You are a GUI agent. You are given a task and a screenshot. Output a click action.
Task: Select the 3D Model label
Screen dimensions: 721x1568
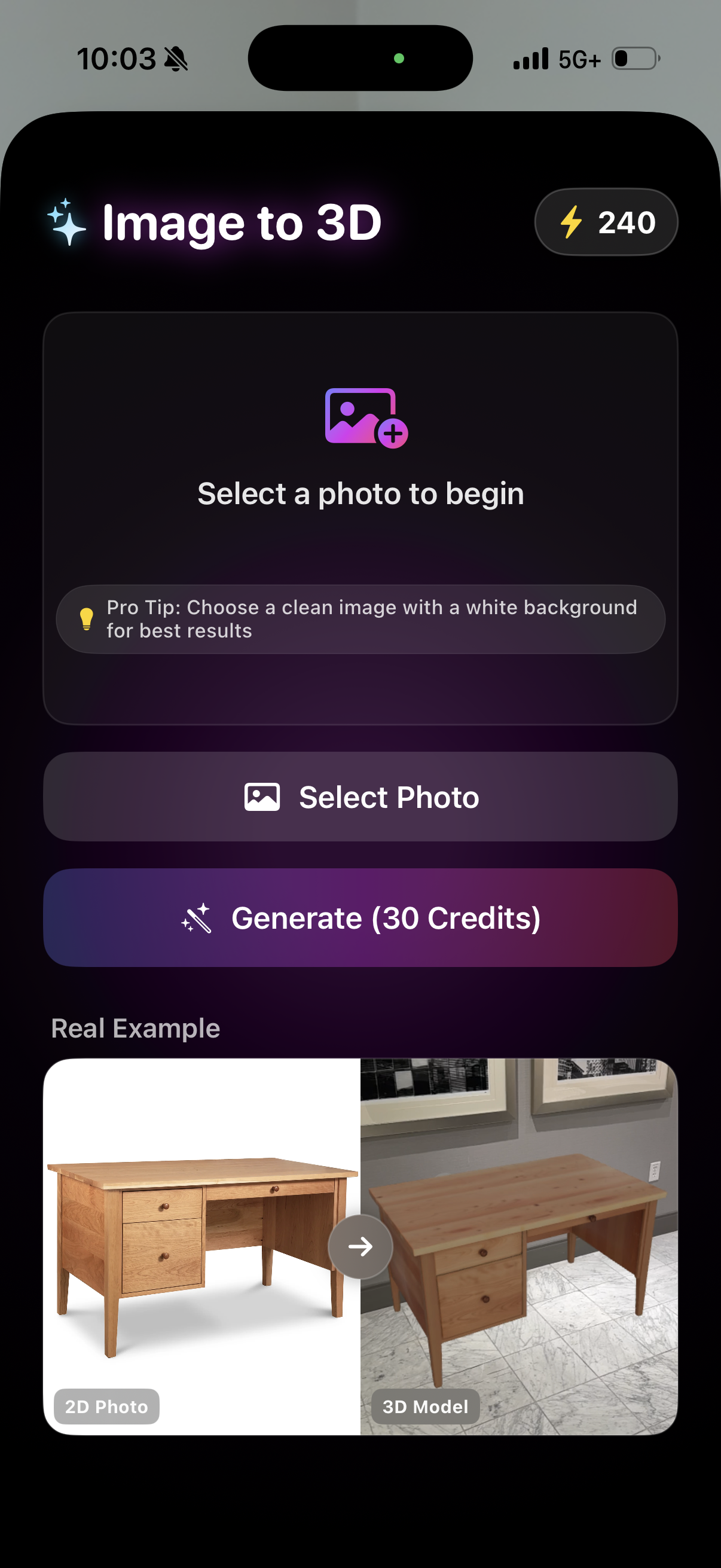click(424, 1406)
